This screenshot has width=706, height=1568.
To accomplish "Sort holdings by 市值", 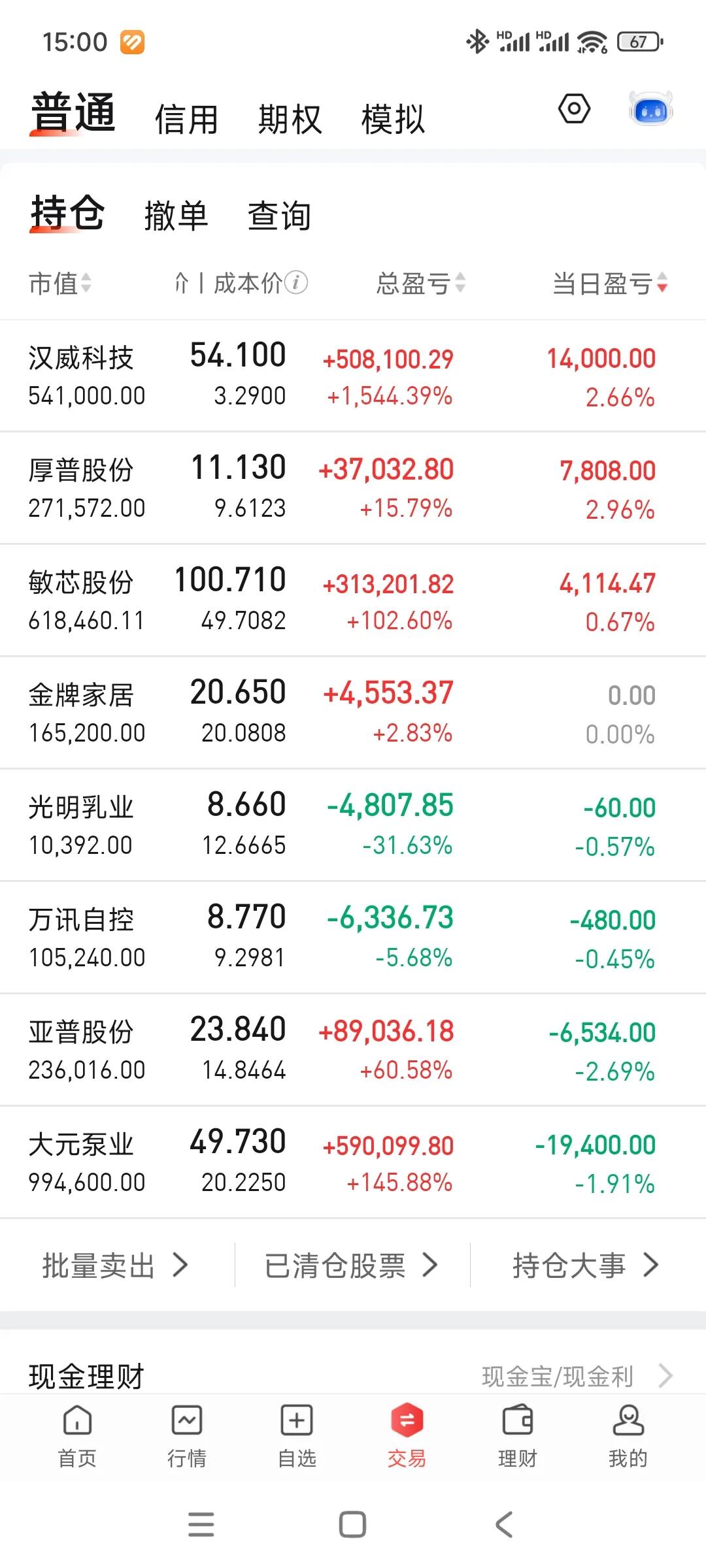I will coord(59,284).
